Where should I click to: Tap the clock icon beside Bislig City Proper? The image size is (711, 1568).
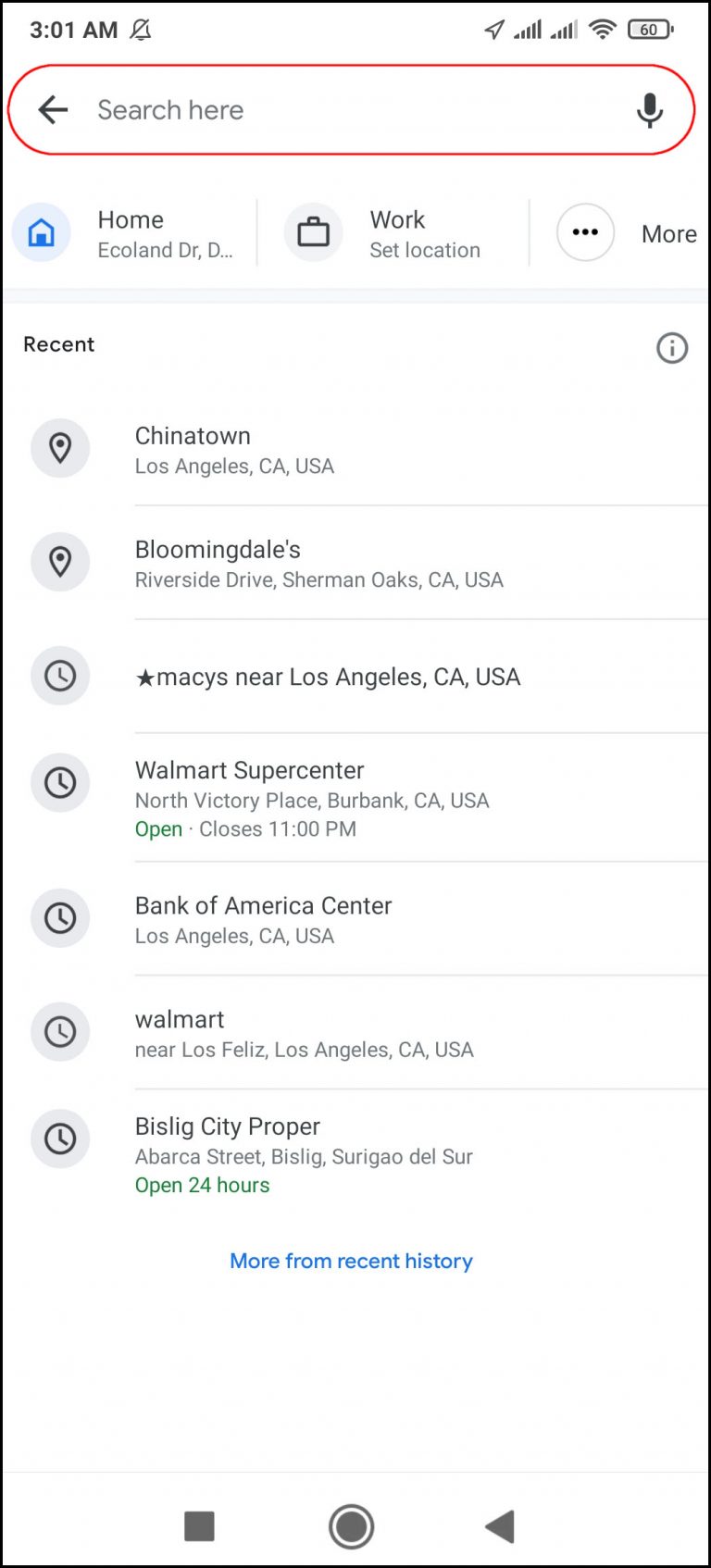click(x=59, y=1139)
